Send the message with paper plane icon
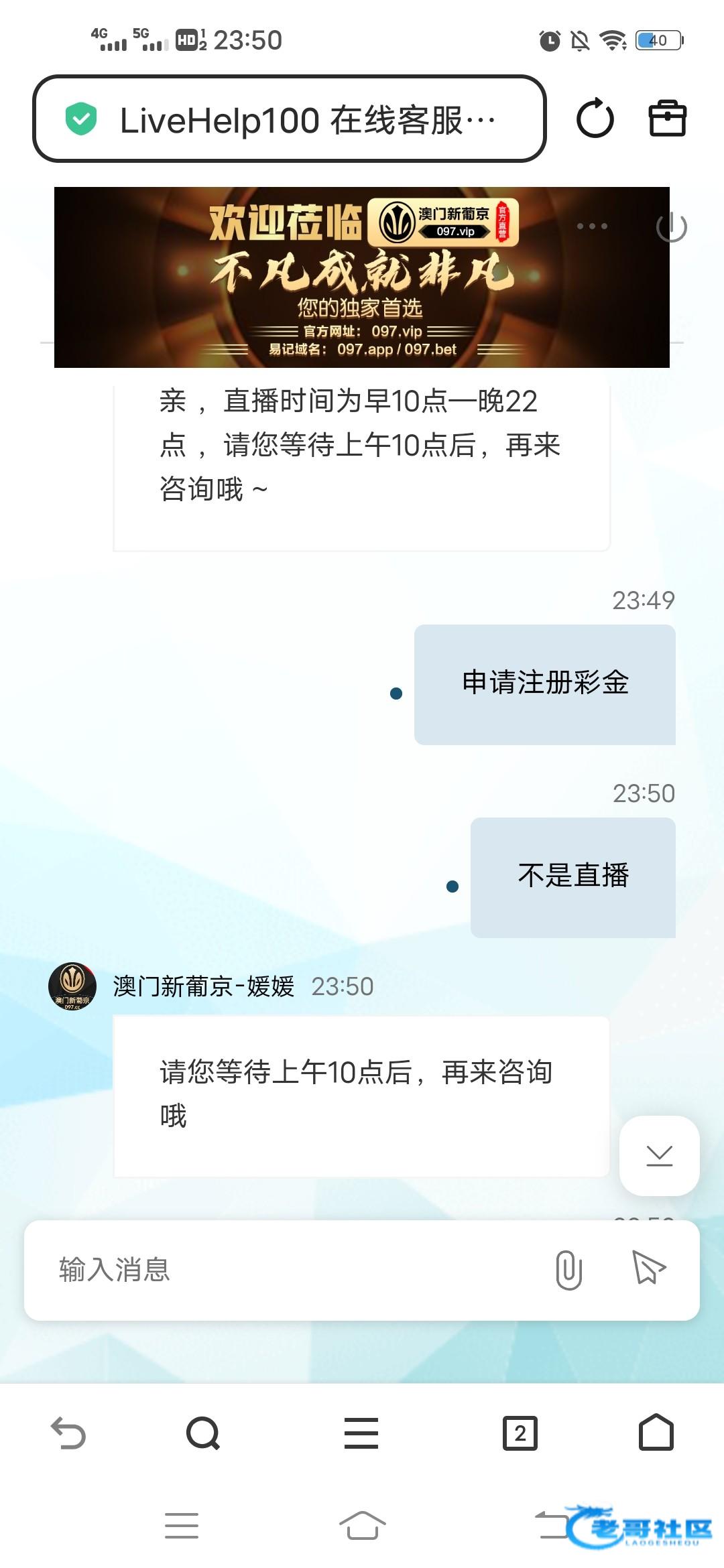Image resolution: width=724 pixels, height=1568 pixels. (648, 1268)
